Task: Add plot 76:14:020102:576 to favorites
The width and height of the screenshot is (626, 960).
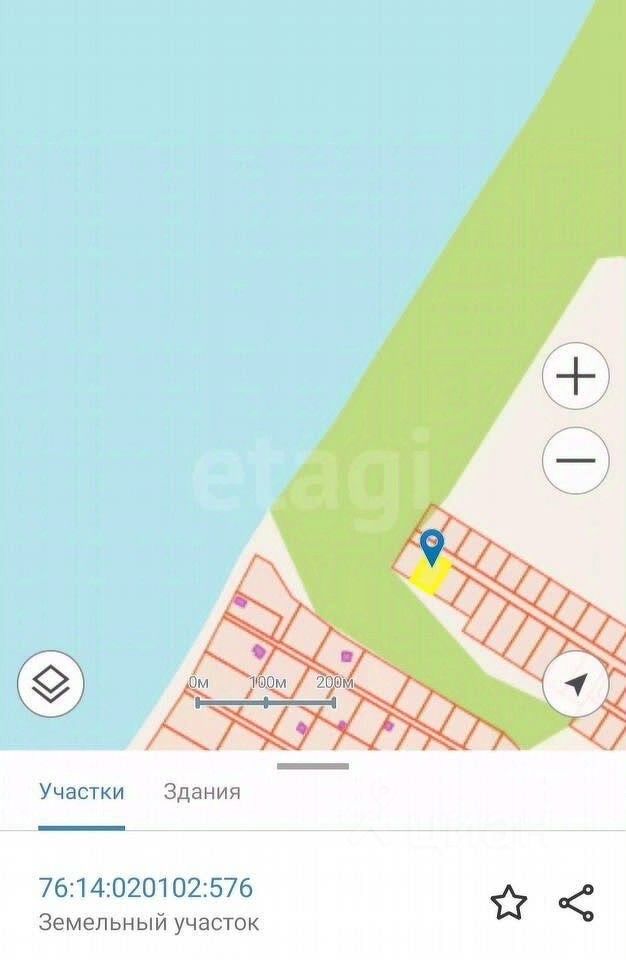Action: tap(509, 903)
